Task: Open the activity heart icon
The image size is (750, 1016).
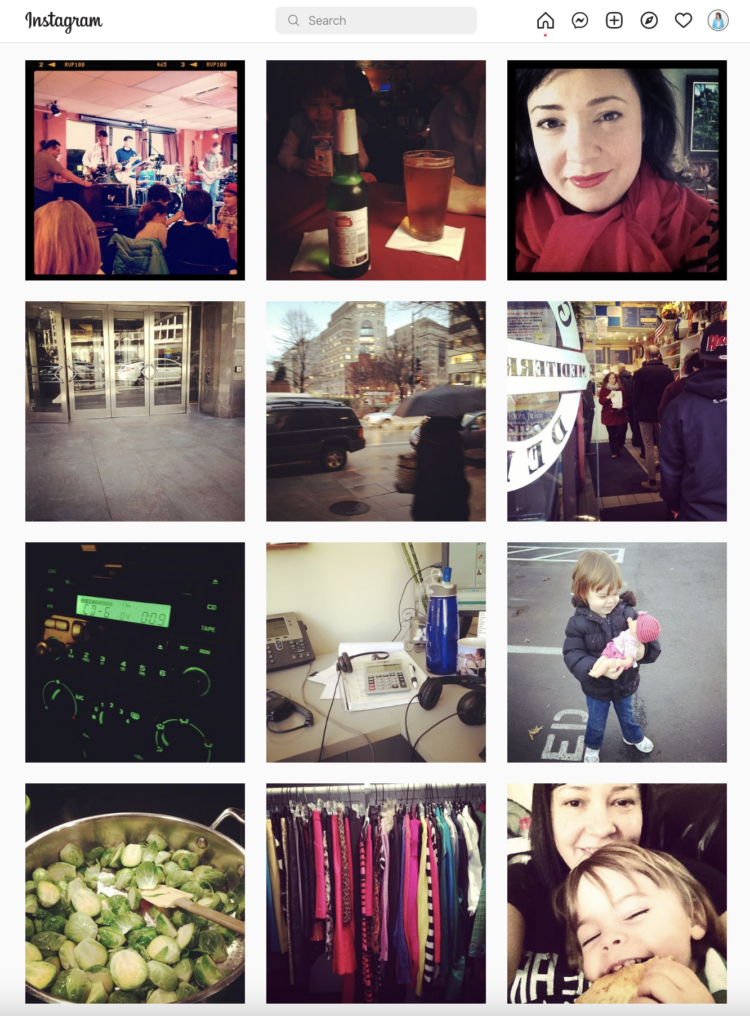Action: (683, 20)
